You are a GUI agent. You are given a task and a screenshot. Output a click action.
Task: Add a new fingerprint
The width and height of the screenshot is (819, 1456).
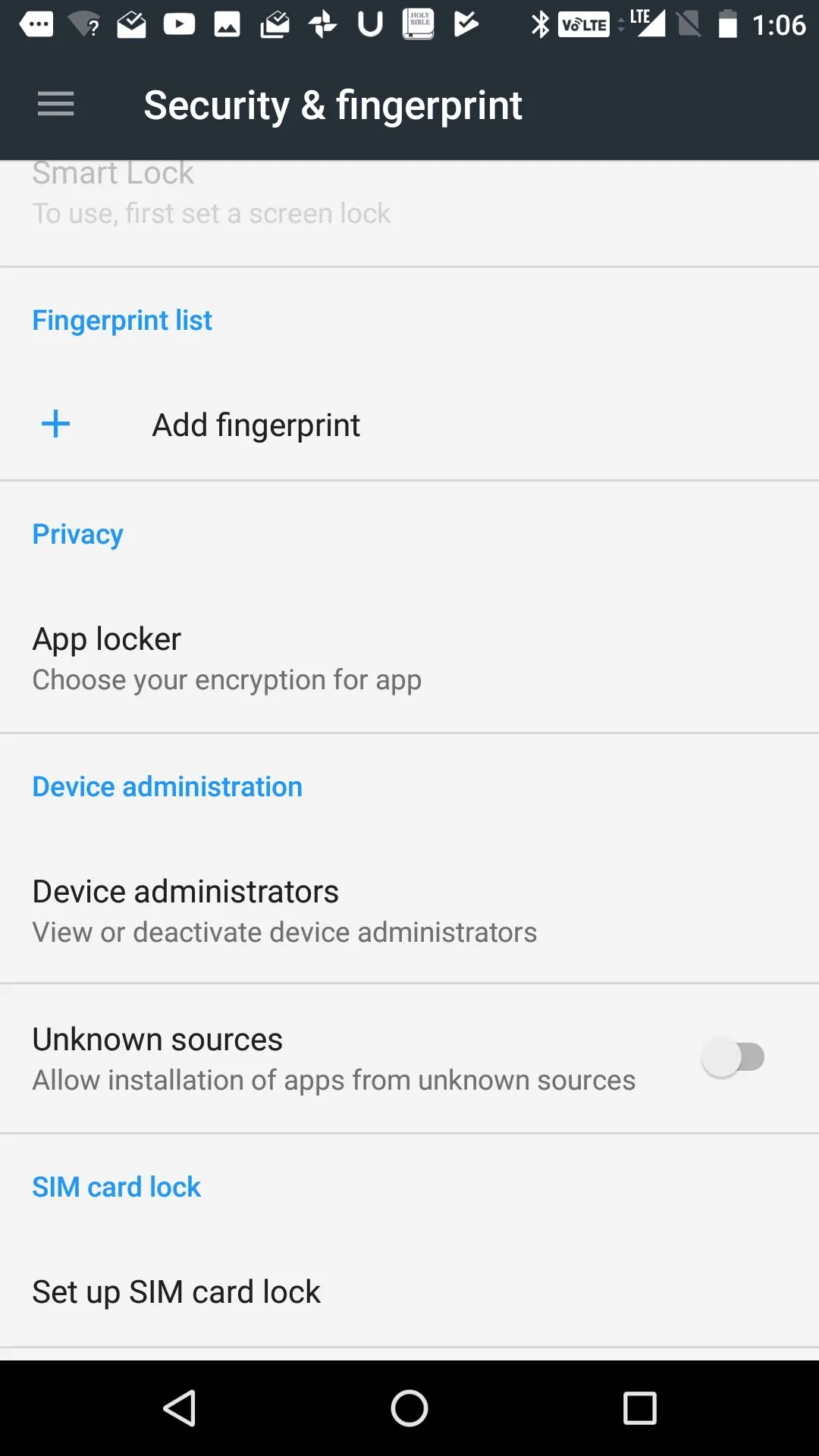256,425
